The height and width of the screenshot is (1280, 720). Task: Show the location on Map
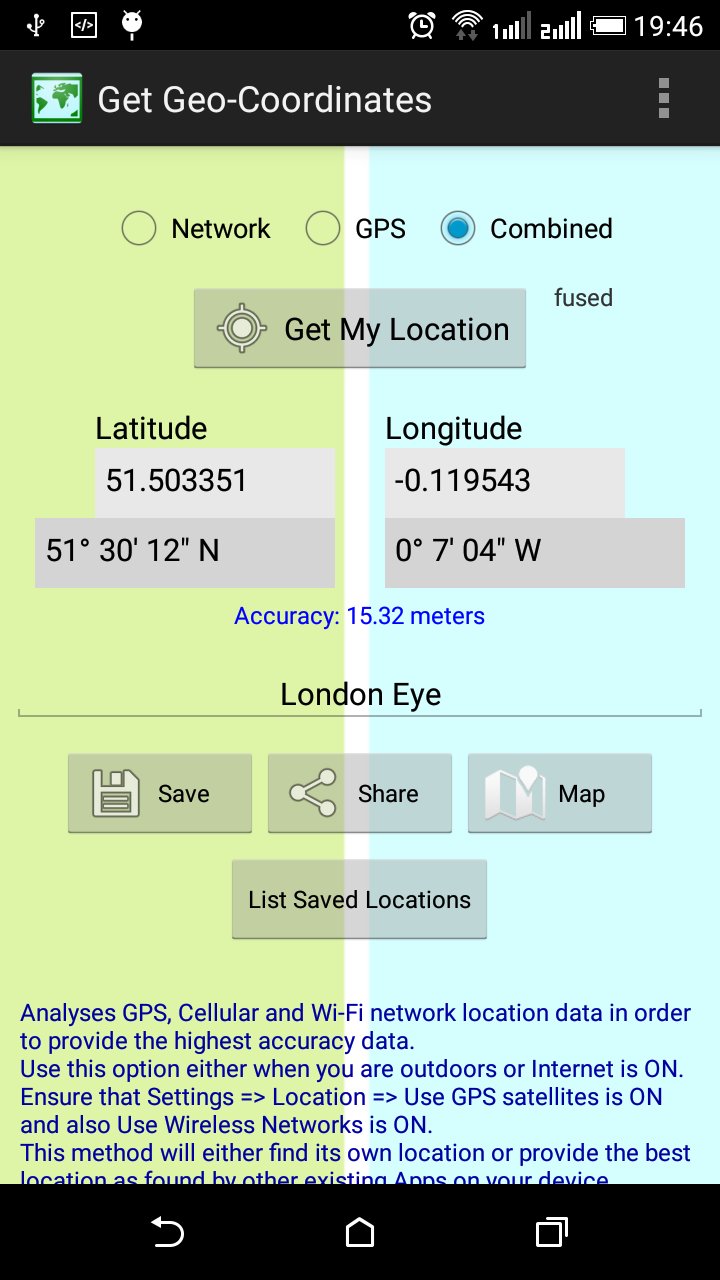point(560,793)
